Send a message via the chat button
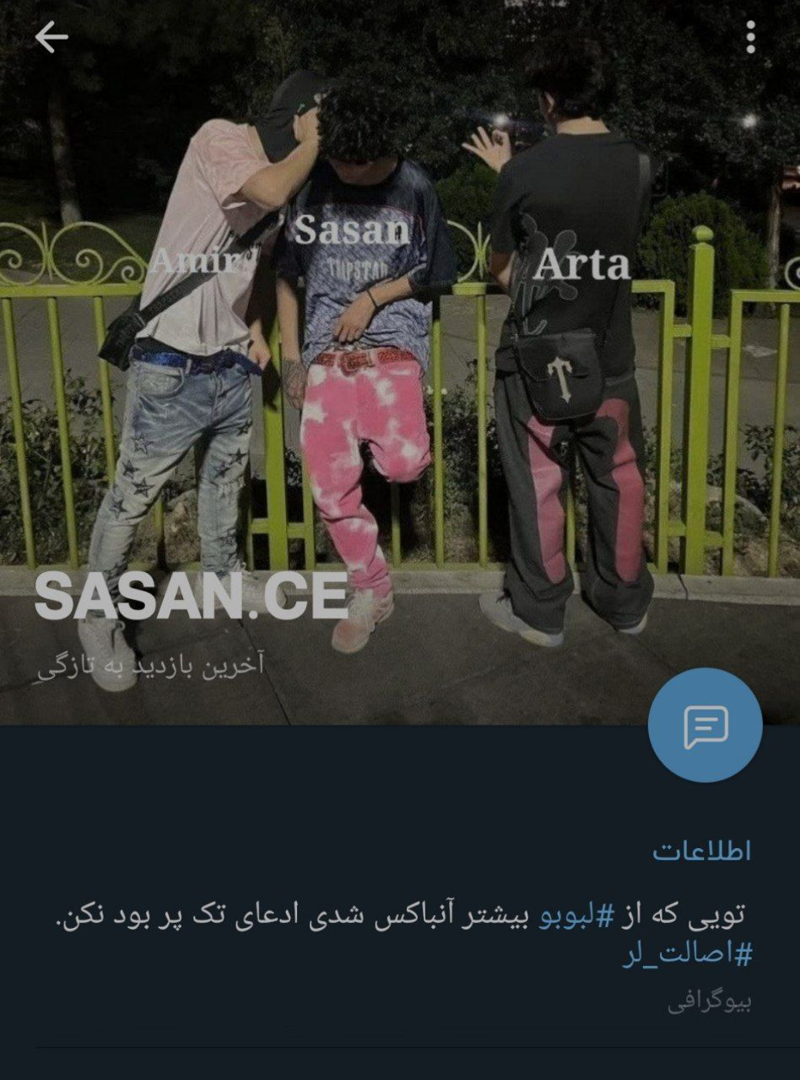Viewport: 800px width, 1080px height. [x=704, y=726]
